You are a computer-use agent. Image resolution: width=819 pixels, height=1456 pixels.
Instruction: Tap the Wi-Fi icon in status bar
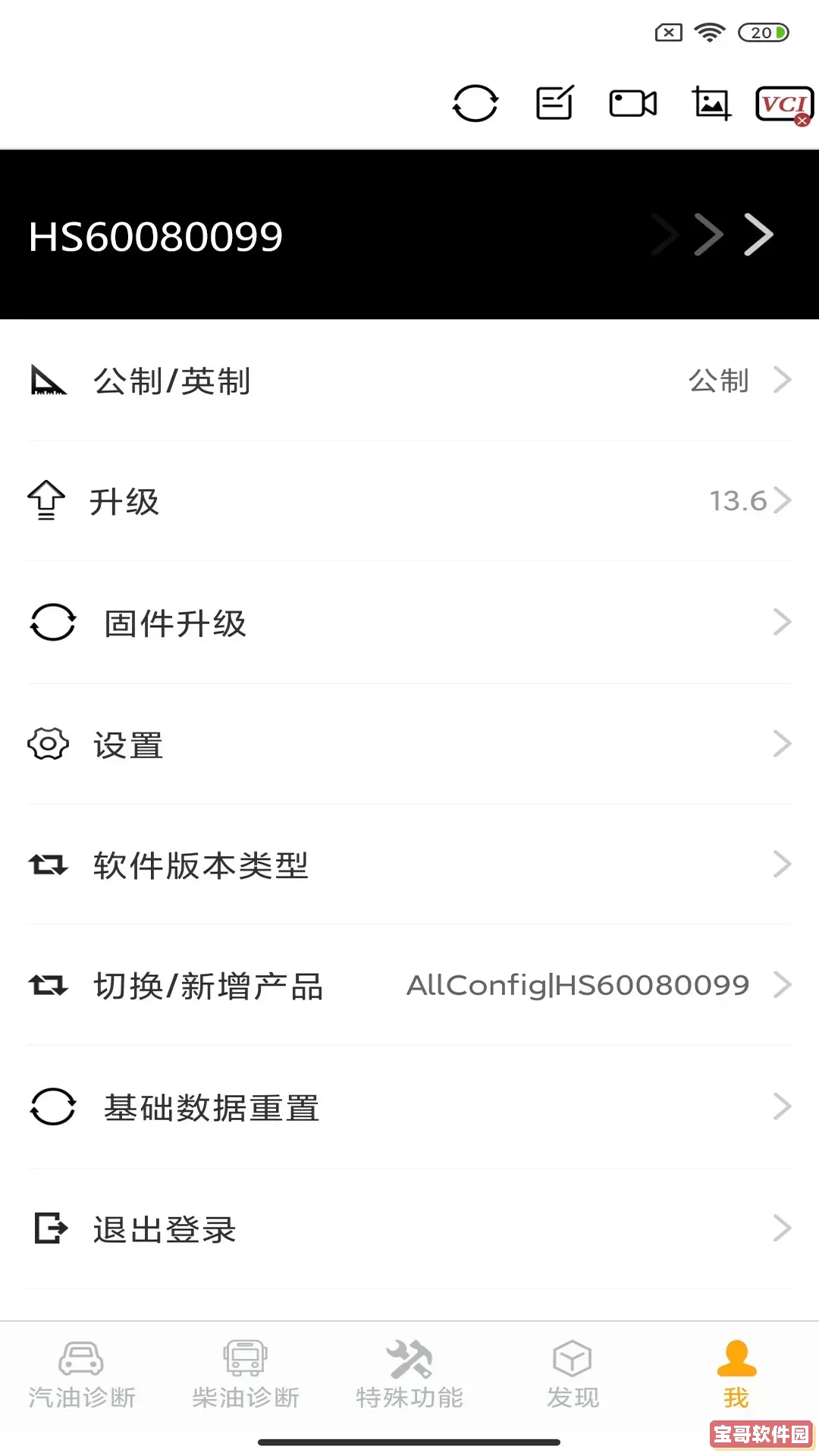710,33
